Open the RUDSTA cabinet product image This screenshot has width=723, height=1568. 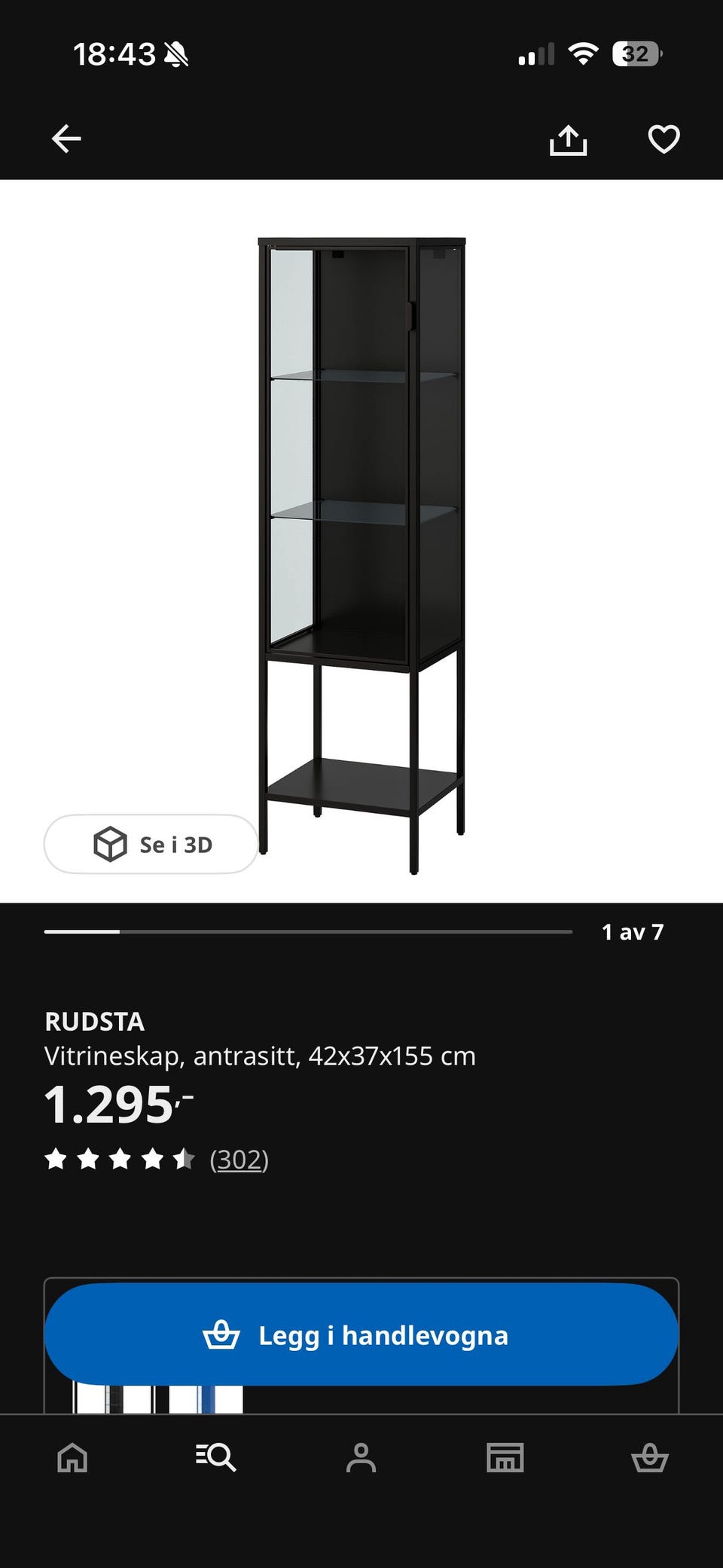pos(361,555)
